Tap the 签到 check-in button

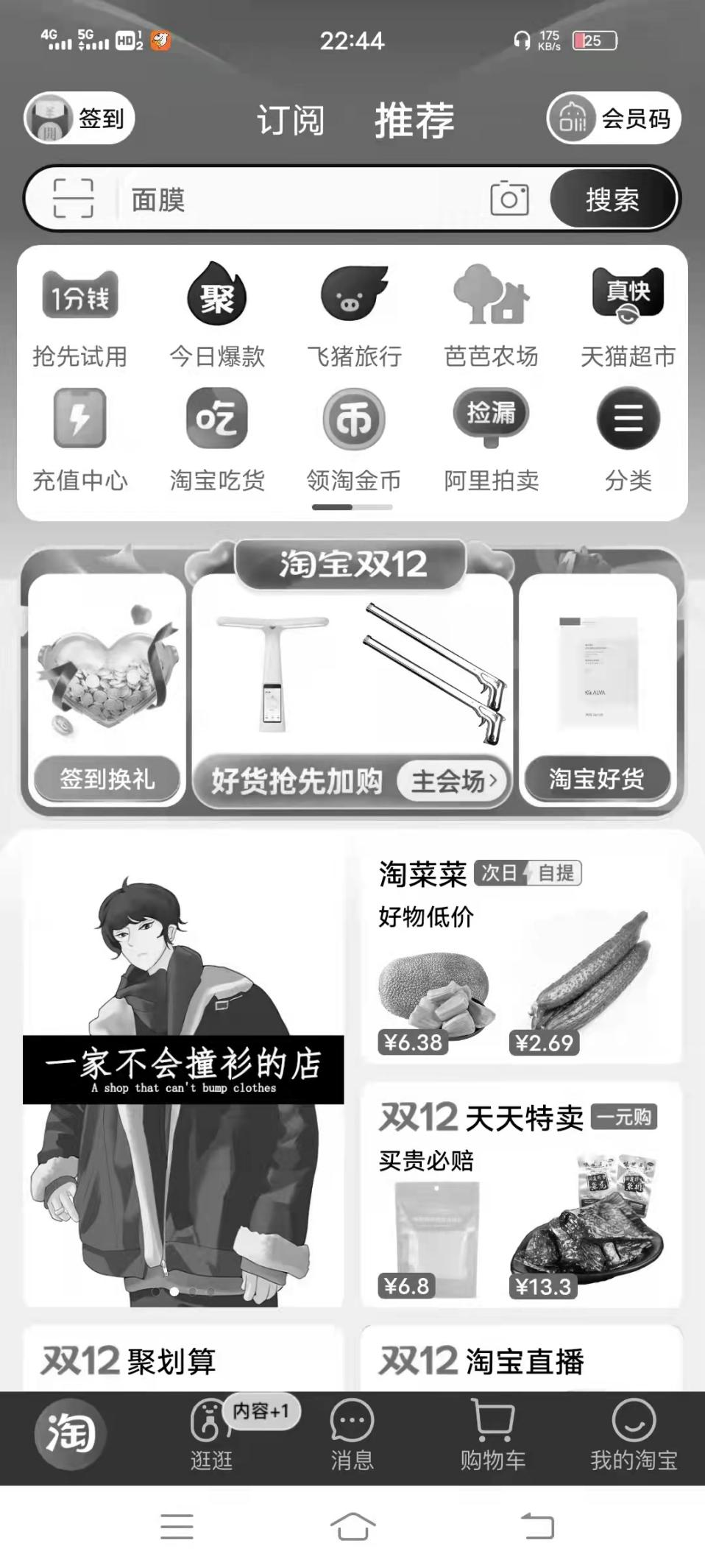[79, 118]
